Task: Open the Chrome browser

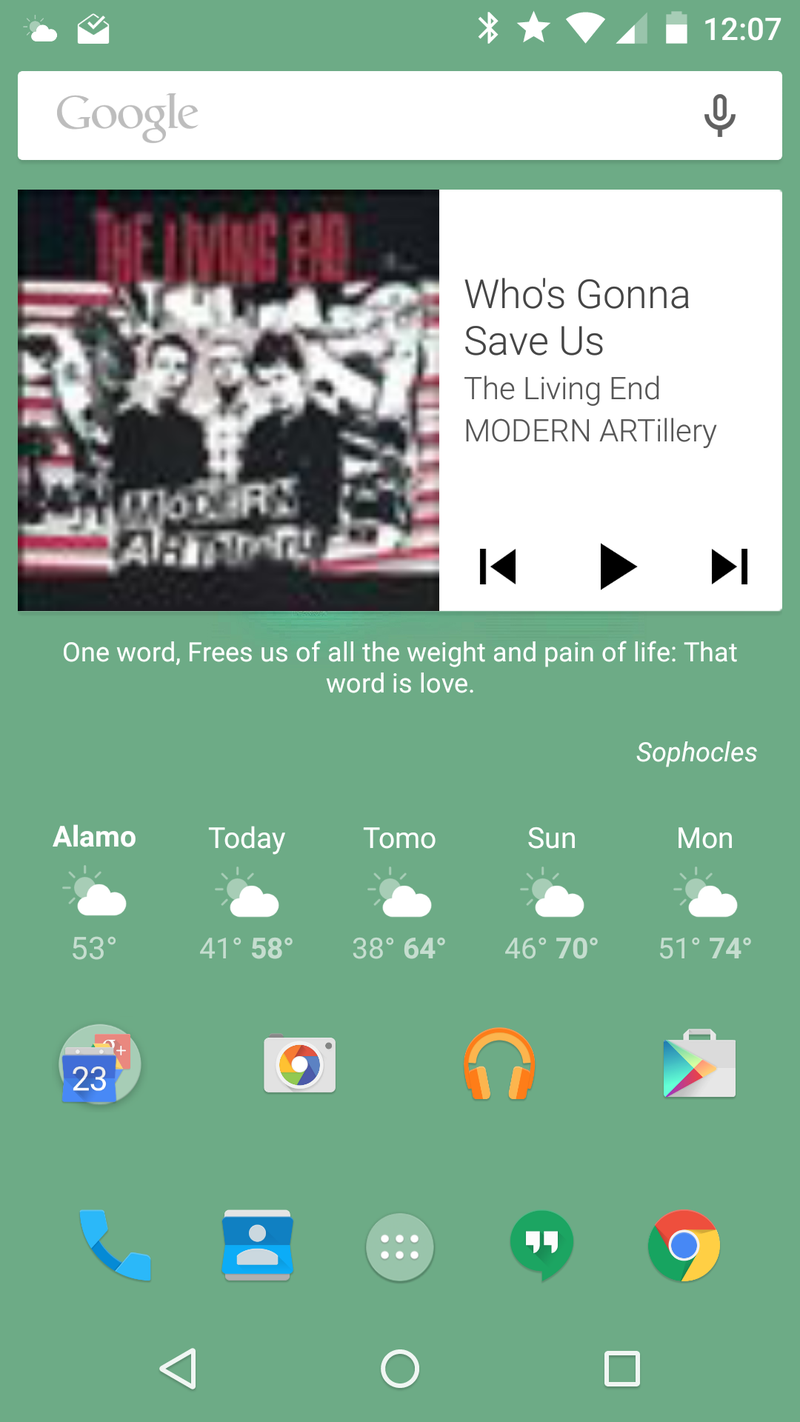Action: pos(684,1245)
